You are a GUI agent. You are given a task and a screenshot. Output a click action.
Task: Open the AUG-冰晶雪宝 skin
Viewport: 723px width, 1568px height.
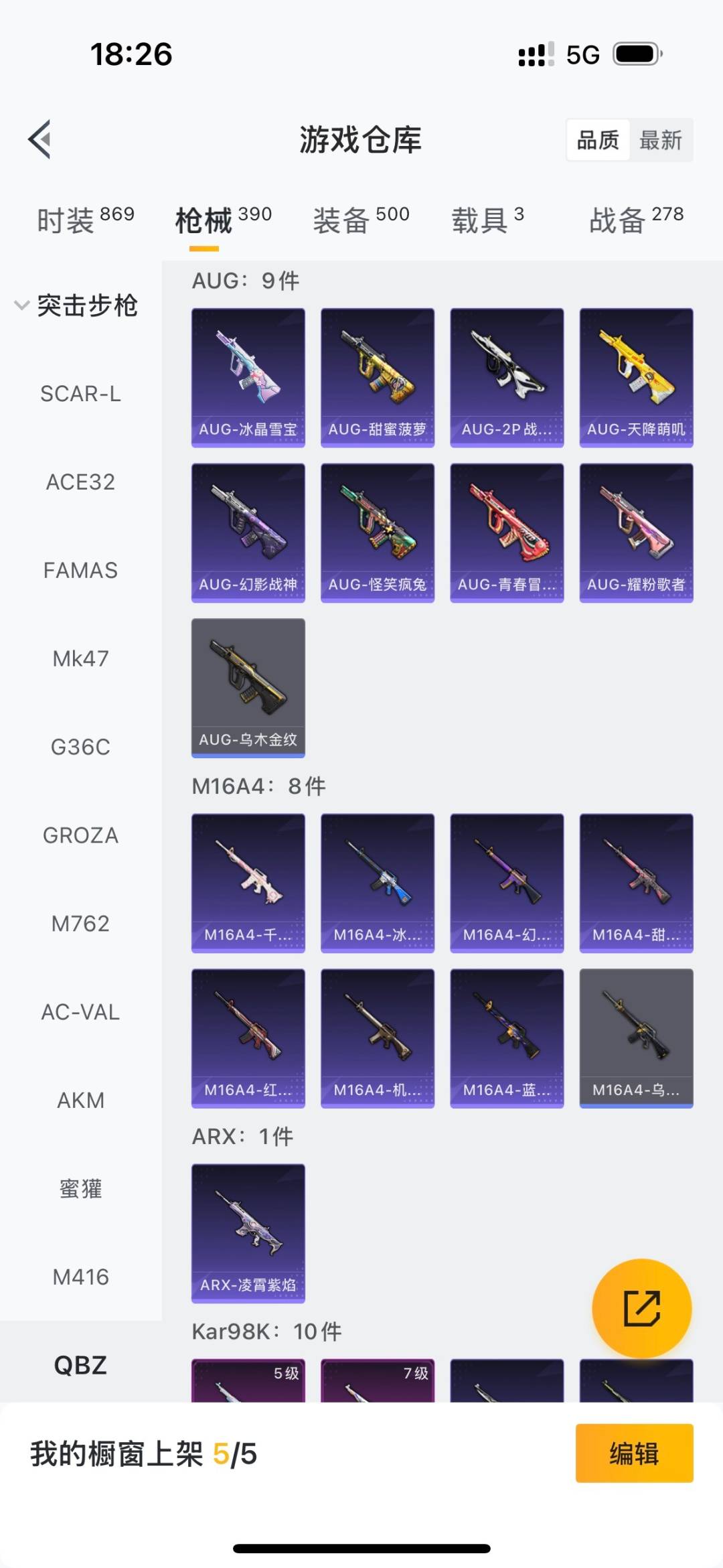[248, 377]
